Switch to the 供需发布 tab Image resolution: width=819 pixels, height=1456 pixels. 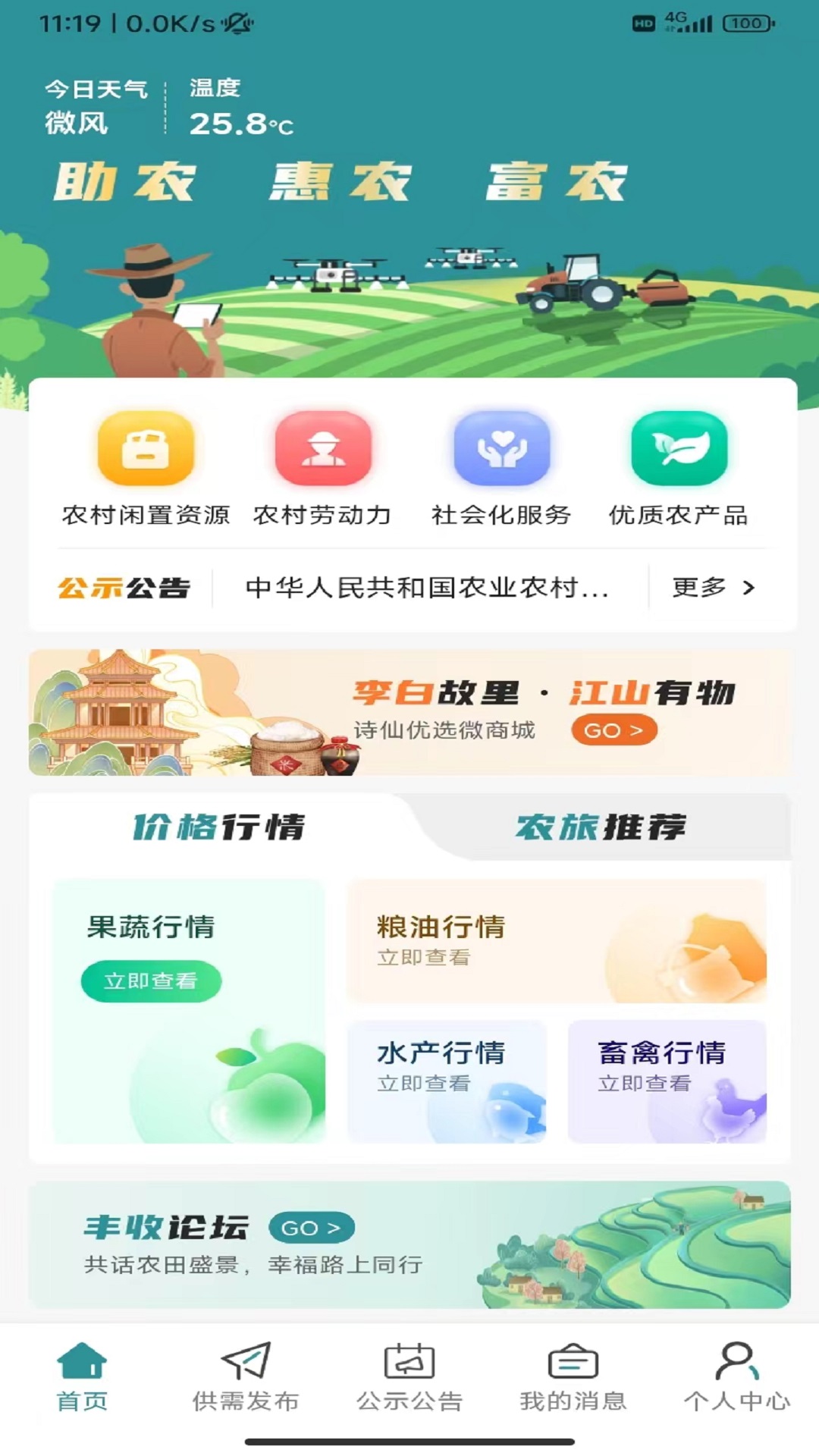point(246,1377)
